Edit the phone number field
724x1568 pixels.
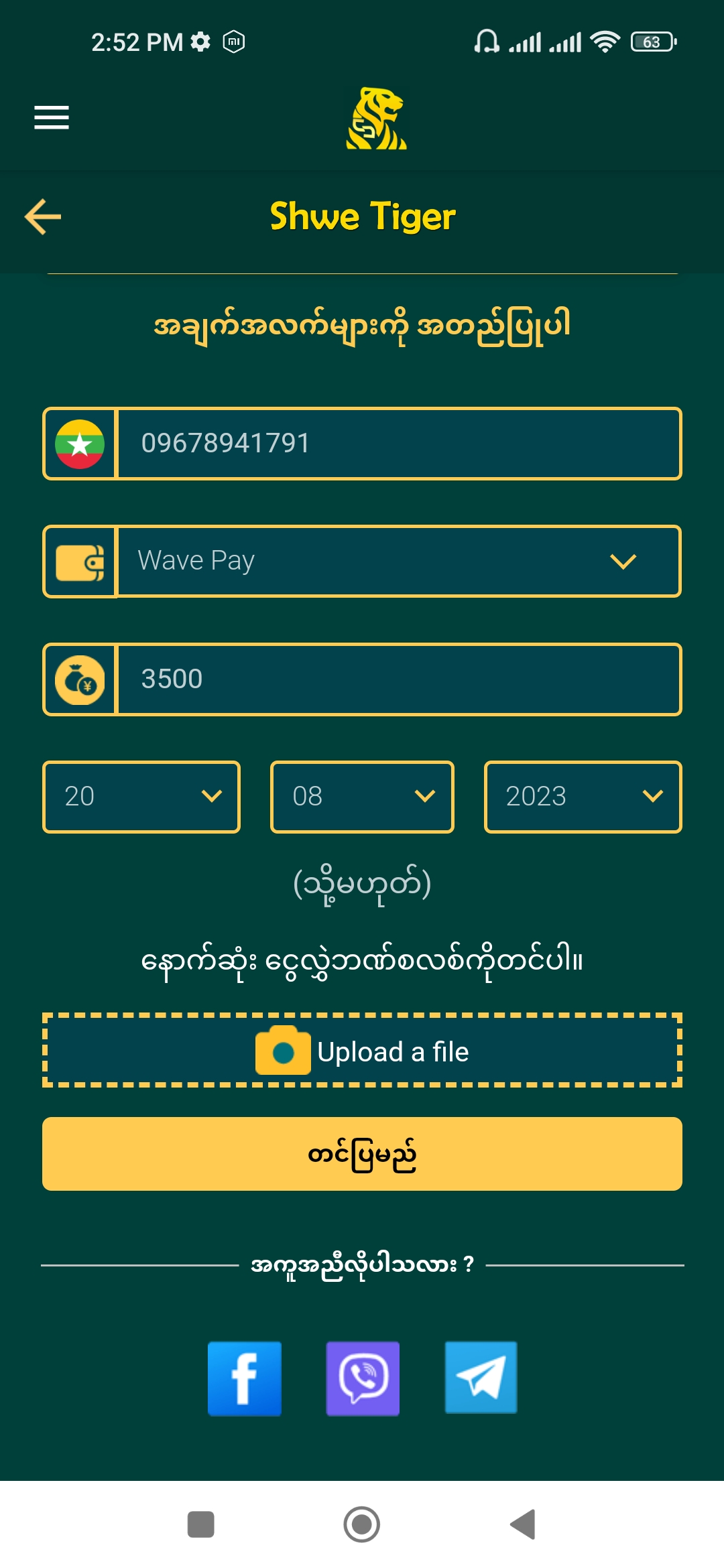398,444
